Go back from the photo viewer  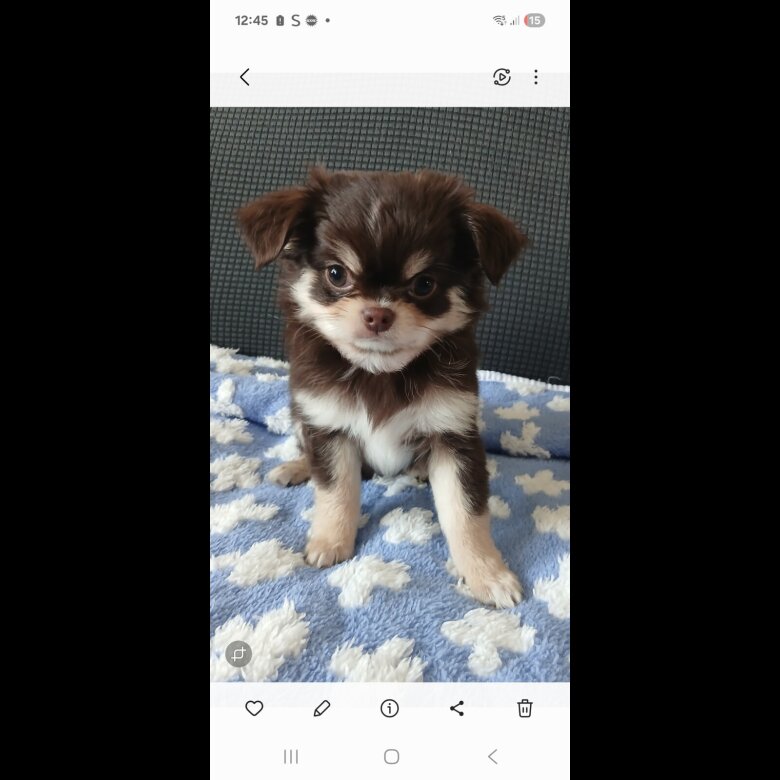pos(244,77)
